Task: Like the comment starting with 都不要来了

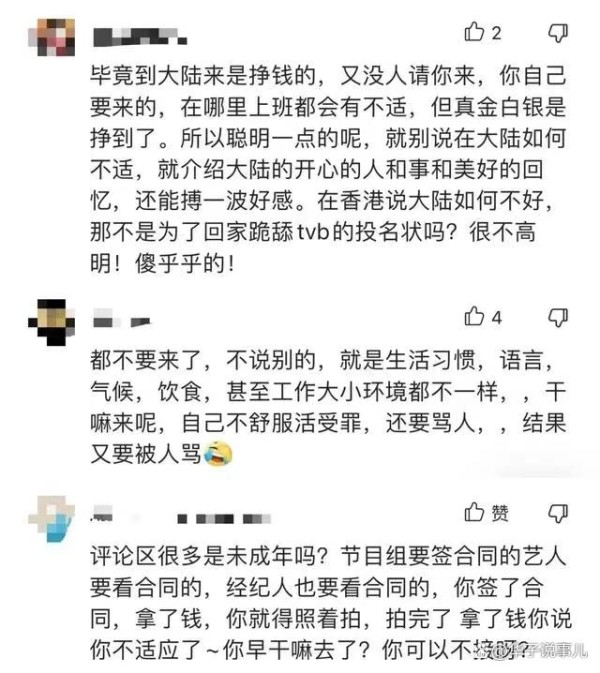Action: click(474, 319)
